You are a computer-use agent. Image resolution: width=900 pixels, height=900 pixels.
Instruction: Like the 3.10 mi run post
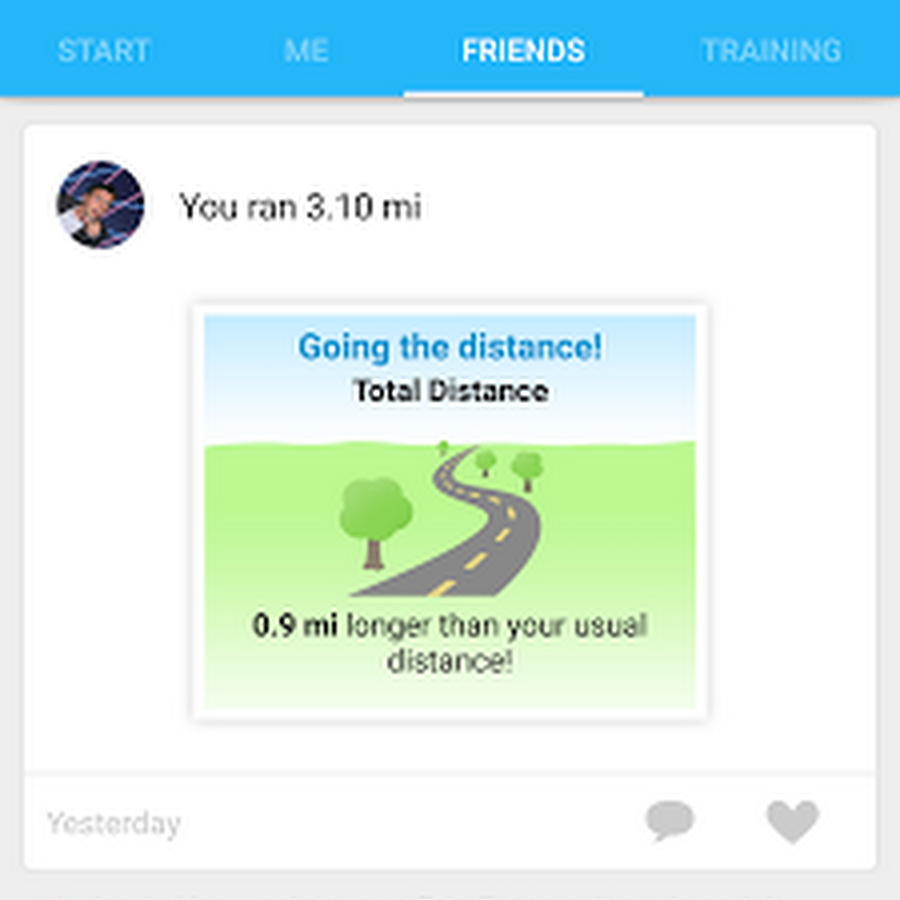(792, 822)
